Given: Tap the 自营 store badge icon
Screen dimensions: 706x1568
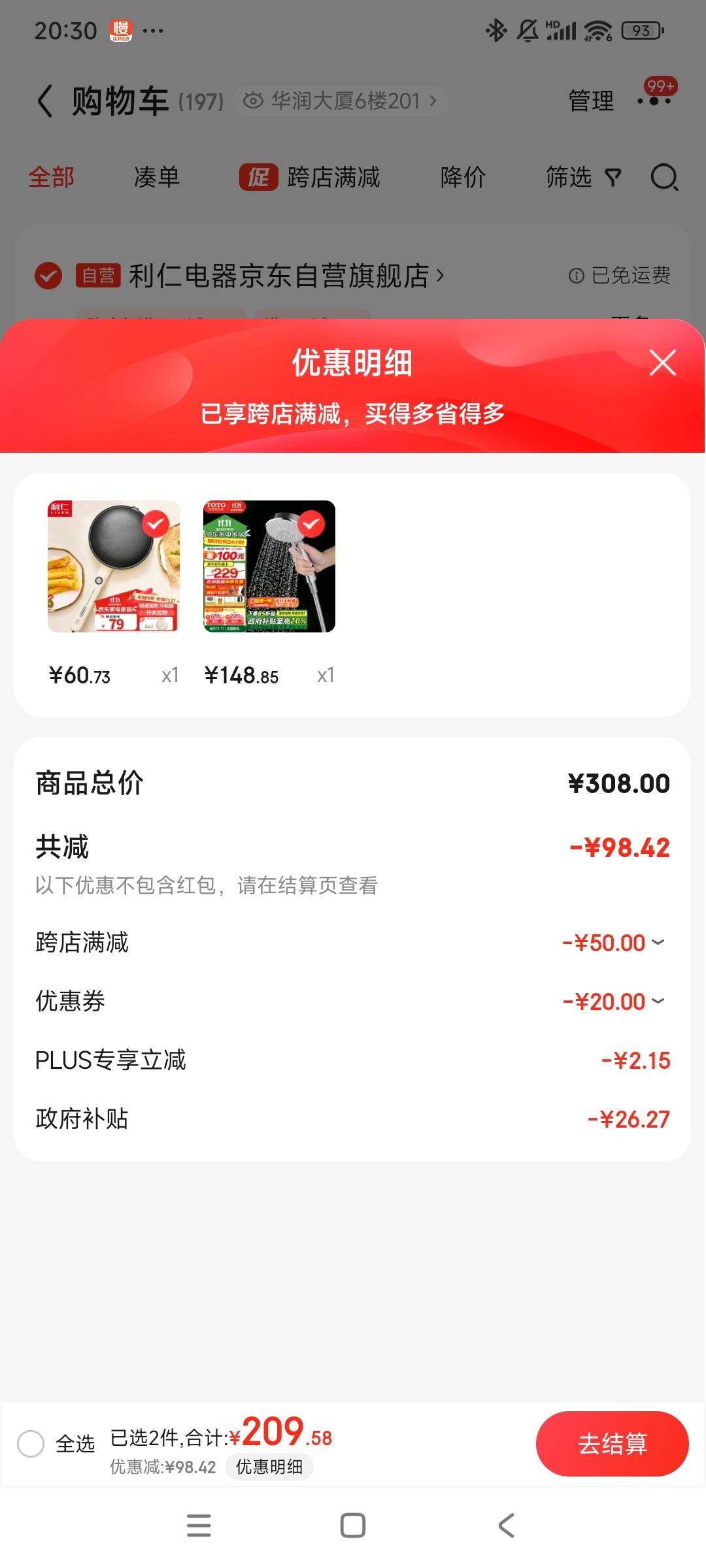Looking at the screenshot, I should pyautogui.click(x=98, y=276).
